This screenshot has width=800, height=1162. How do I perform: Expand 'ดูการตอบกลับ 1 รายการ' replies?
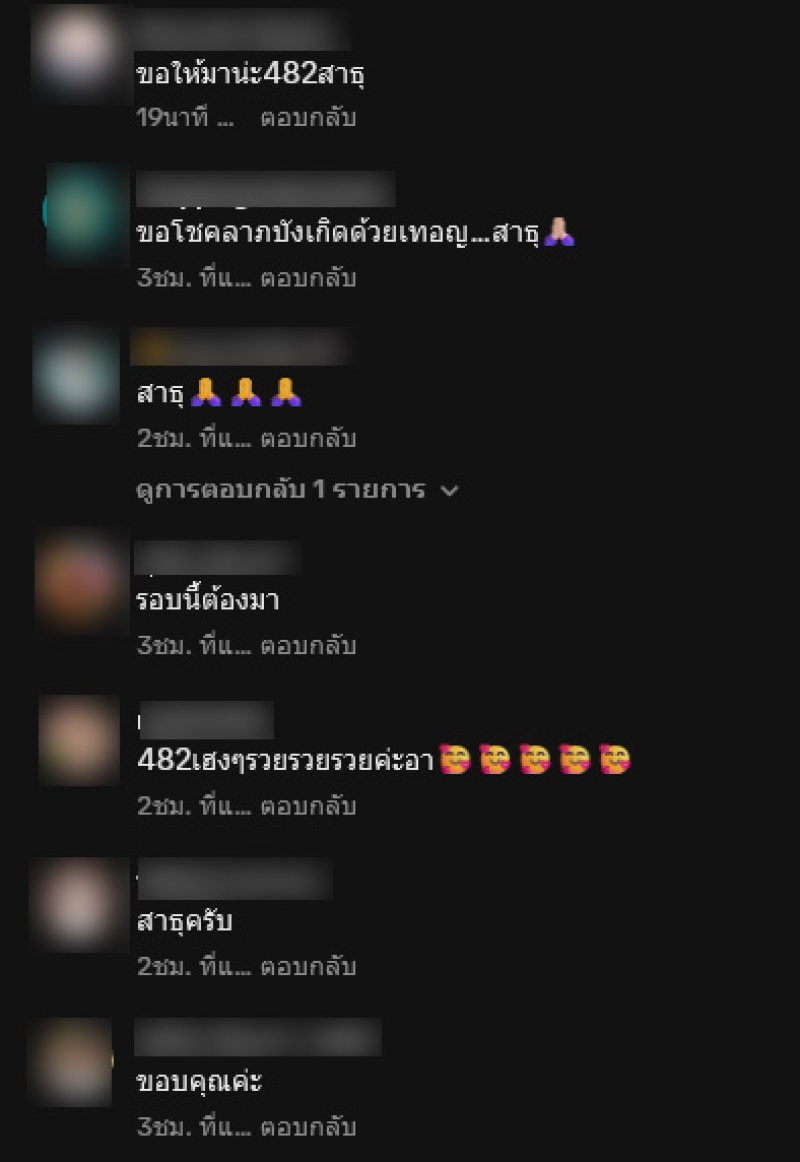coord(296,490)
